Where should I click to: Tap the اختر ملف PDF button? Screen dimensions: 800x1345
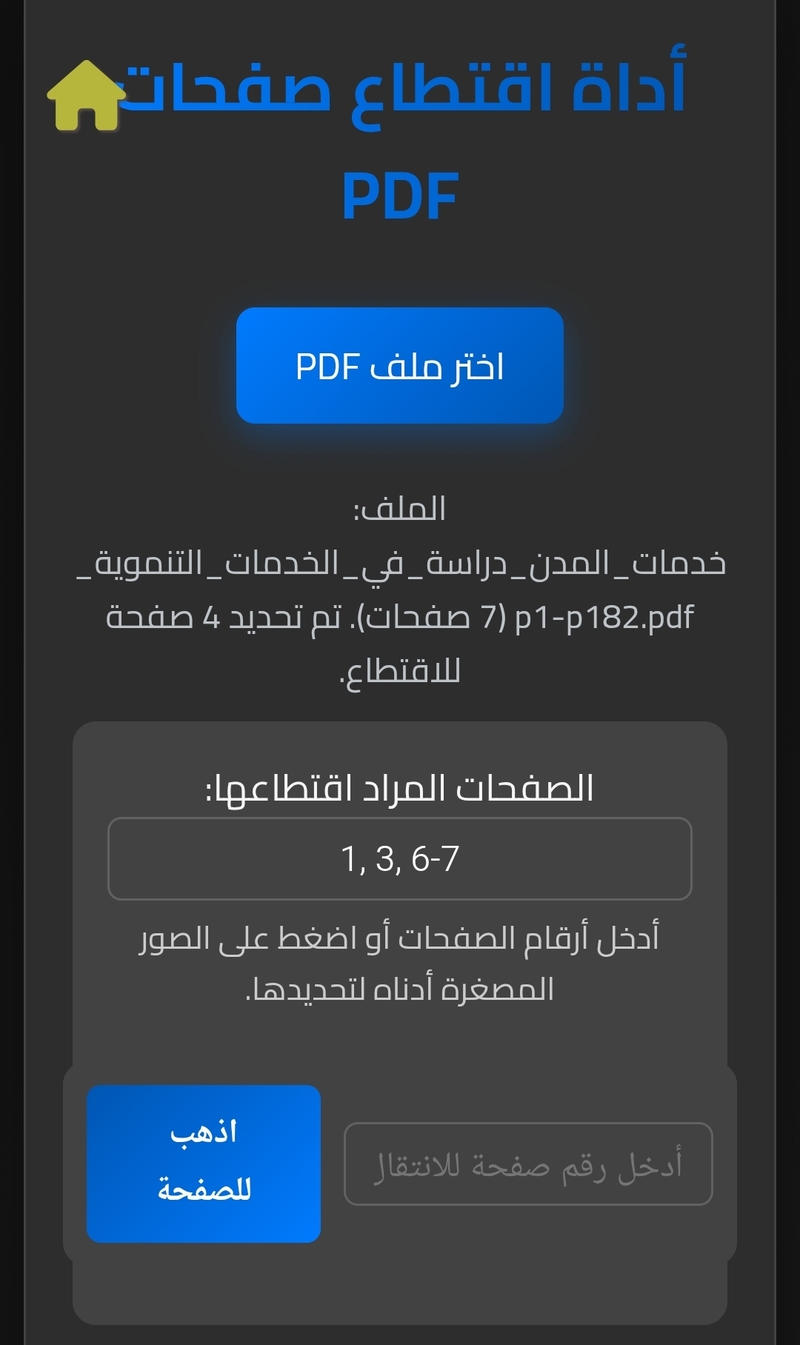click(x=400, y=366)
